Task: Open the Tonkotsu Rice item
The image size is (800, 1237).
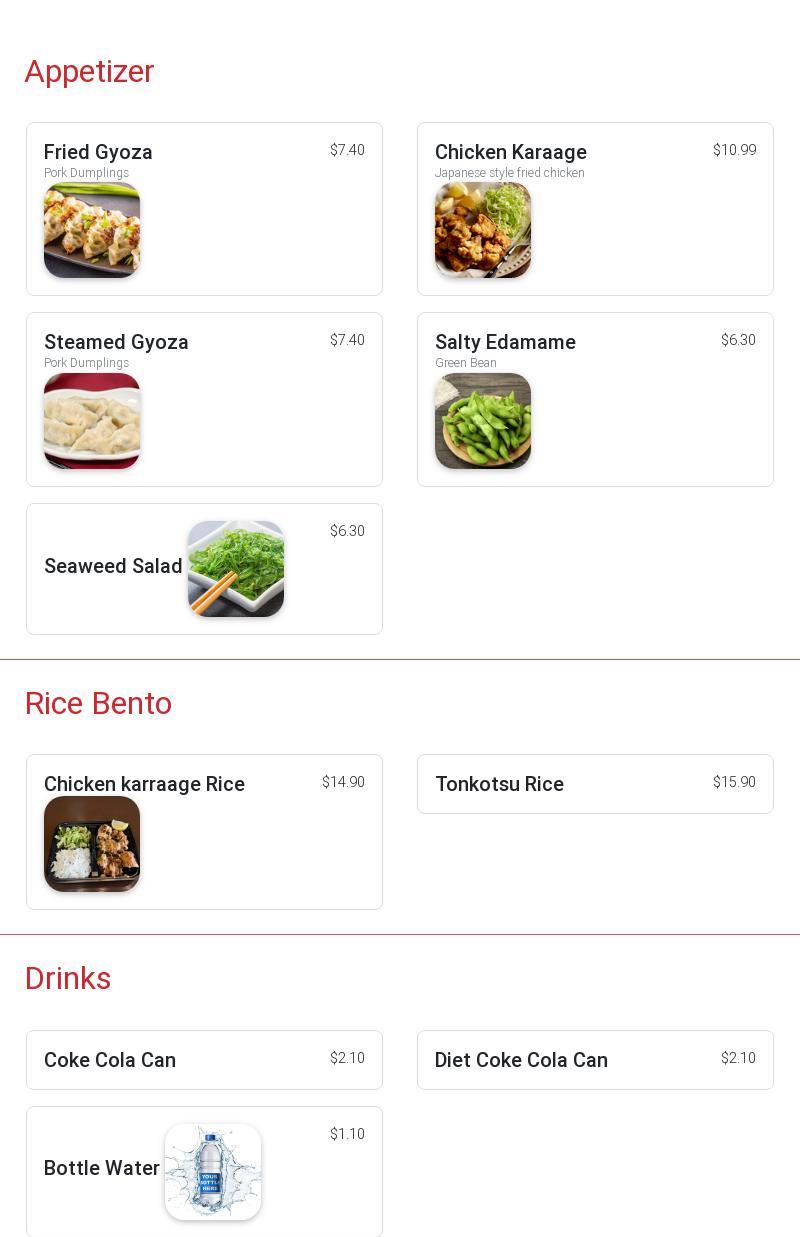Action: pyautogui.click(x=595, y=784)
